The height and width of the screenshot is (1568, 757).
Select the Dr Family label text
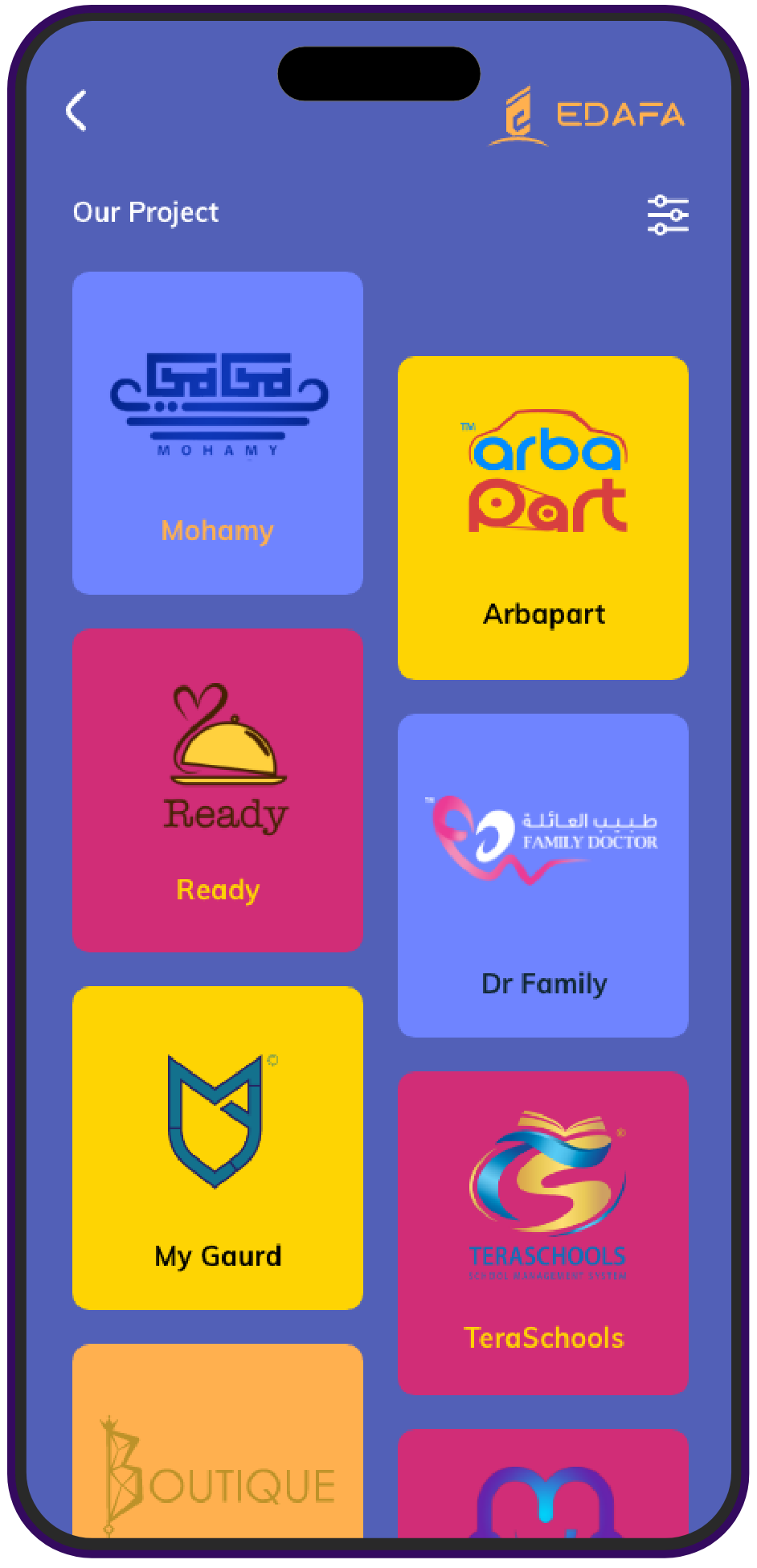(543, 982)
